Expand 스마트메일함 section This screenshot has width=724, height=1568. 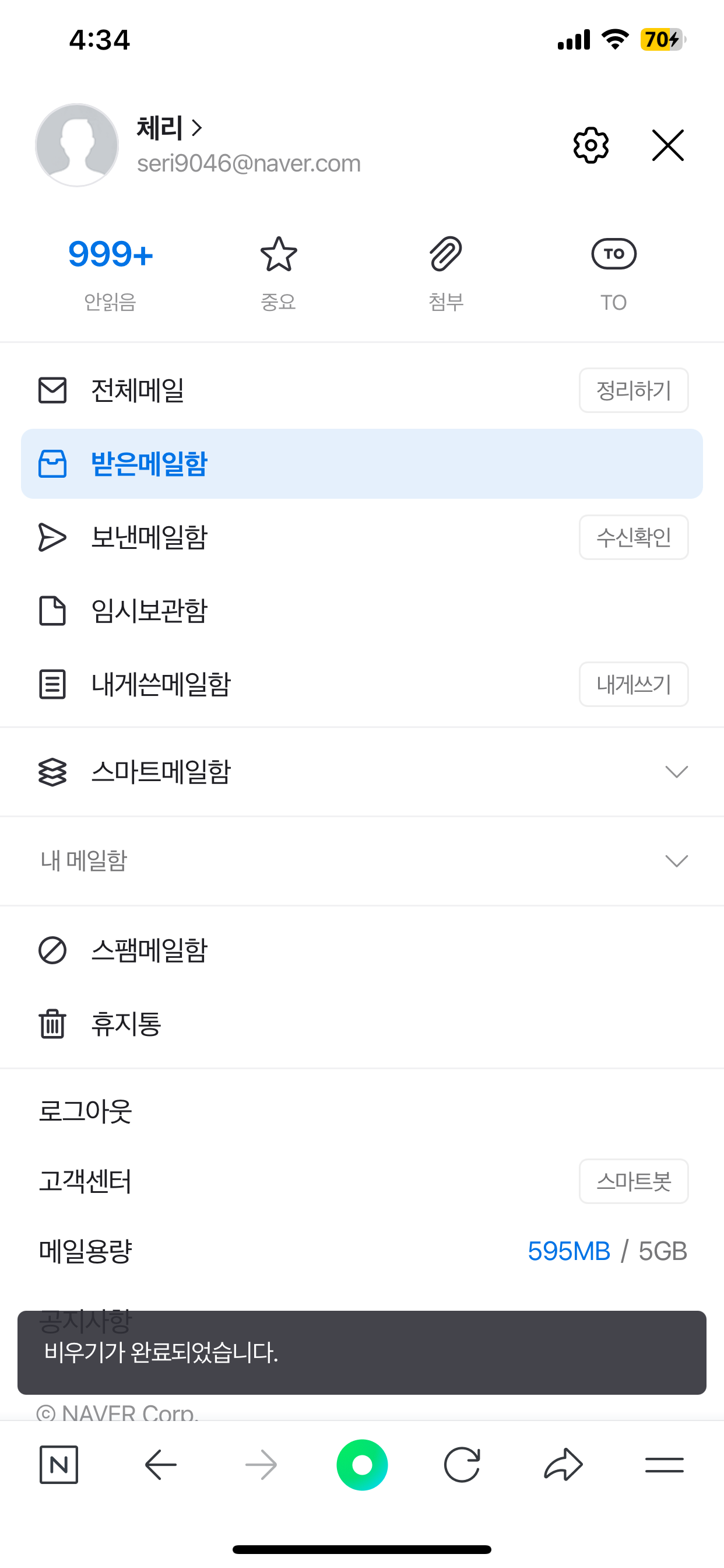[362, 772]
